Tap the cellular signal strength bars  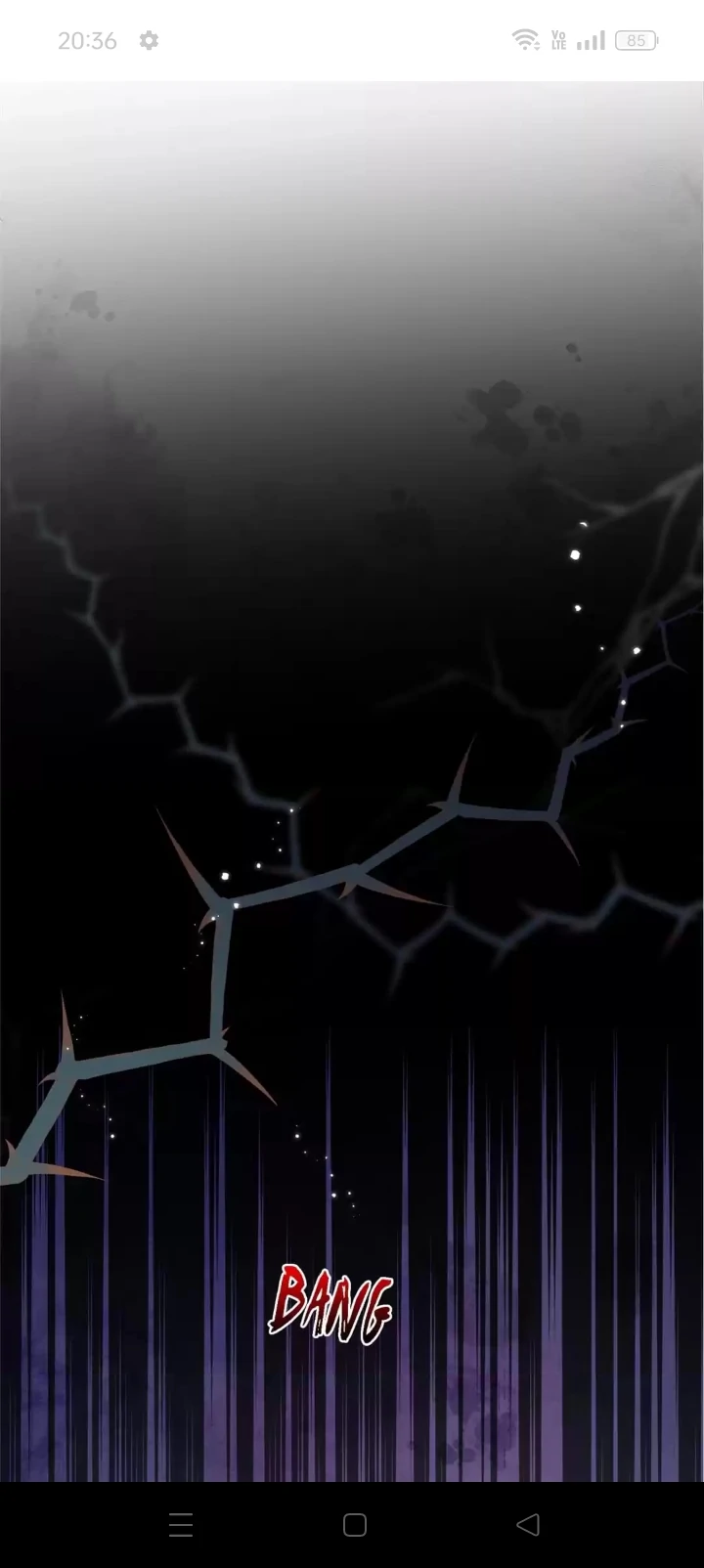(589, 41)
